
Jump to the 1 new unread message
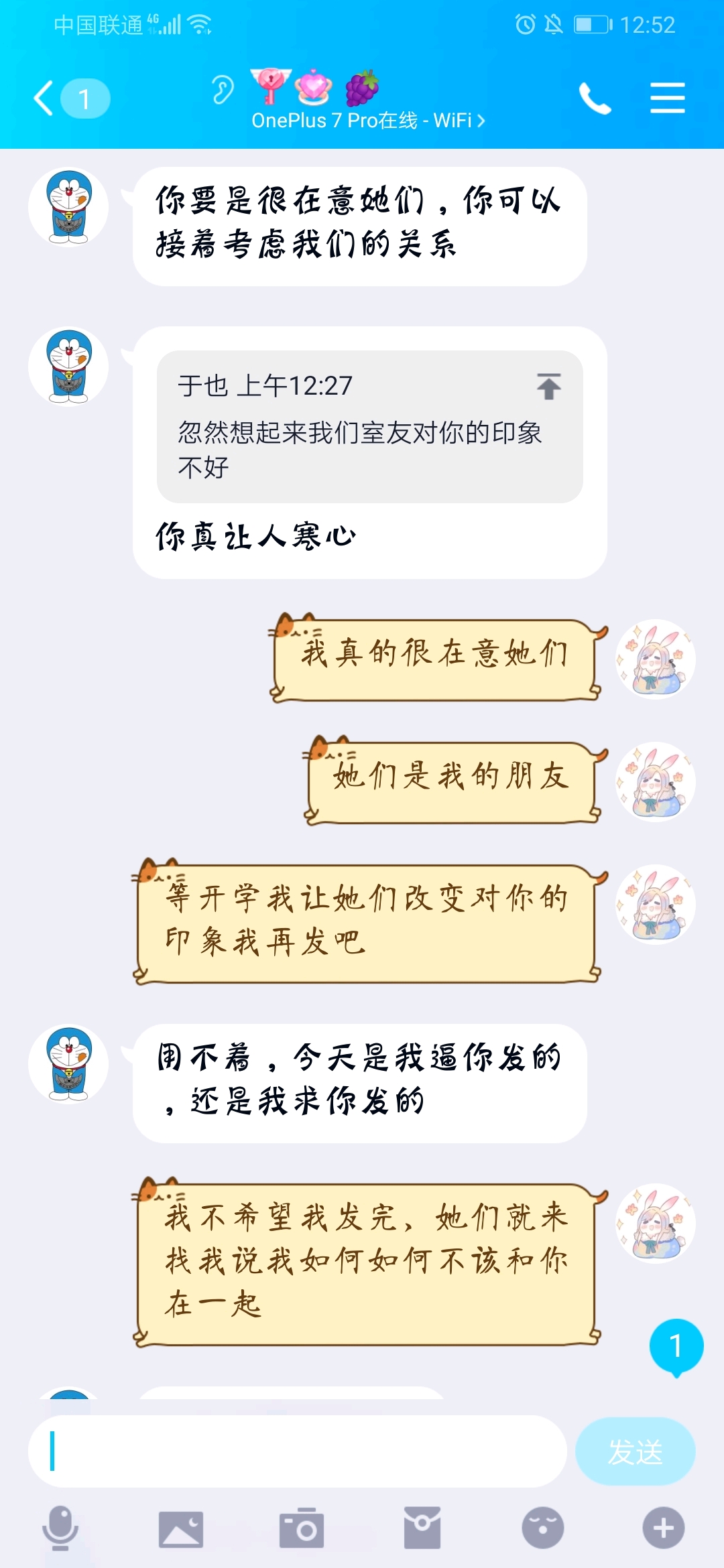point(676,1347)
